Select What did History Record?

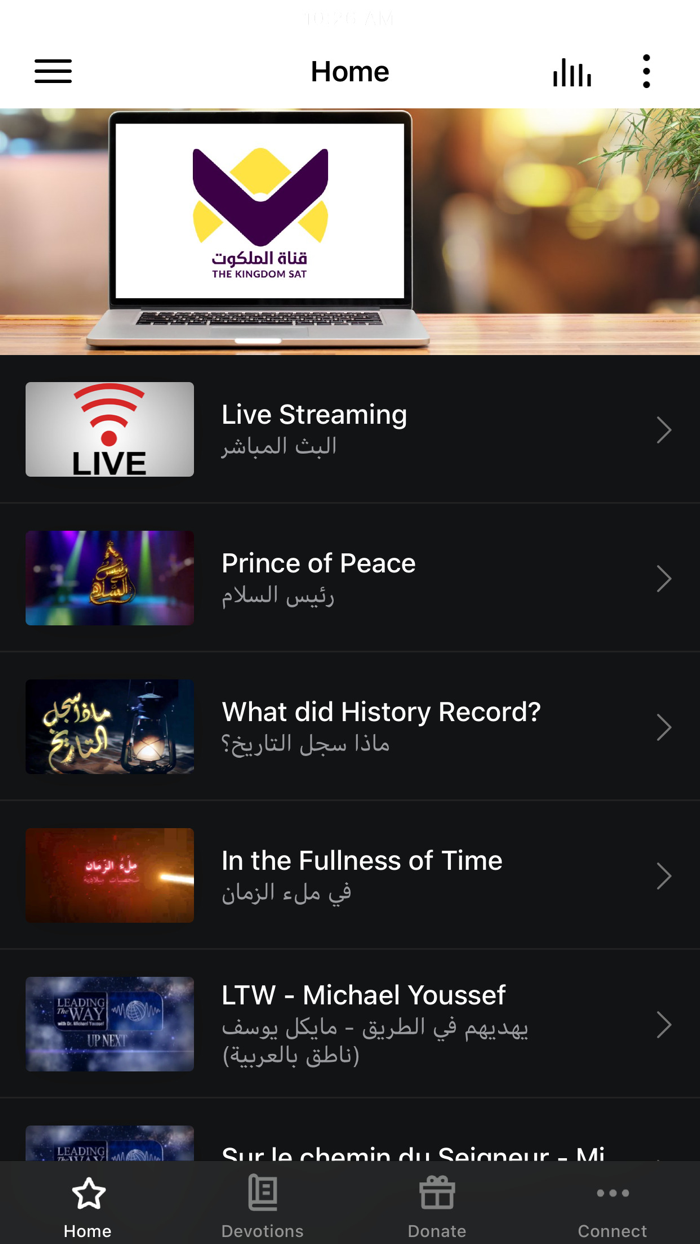[350, 726]
